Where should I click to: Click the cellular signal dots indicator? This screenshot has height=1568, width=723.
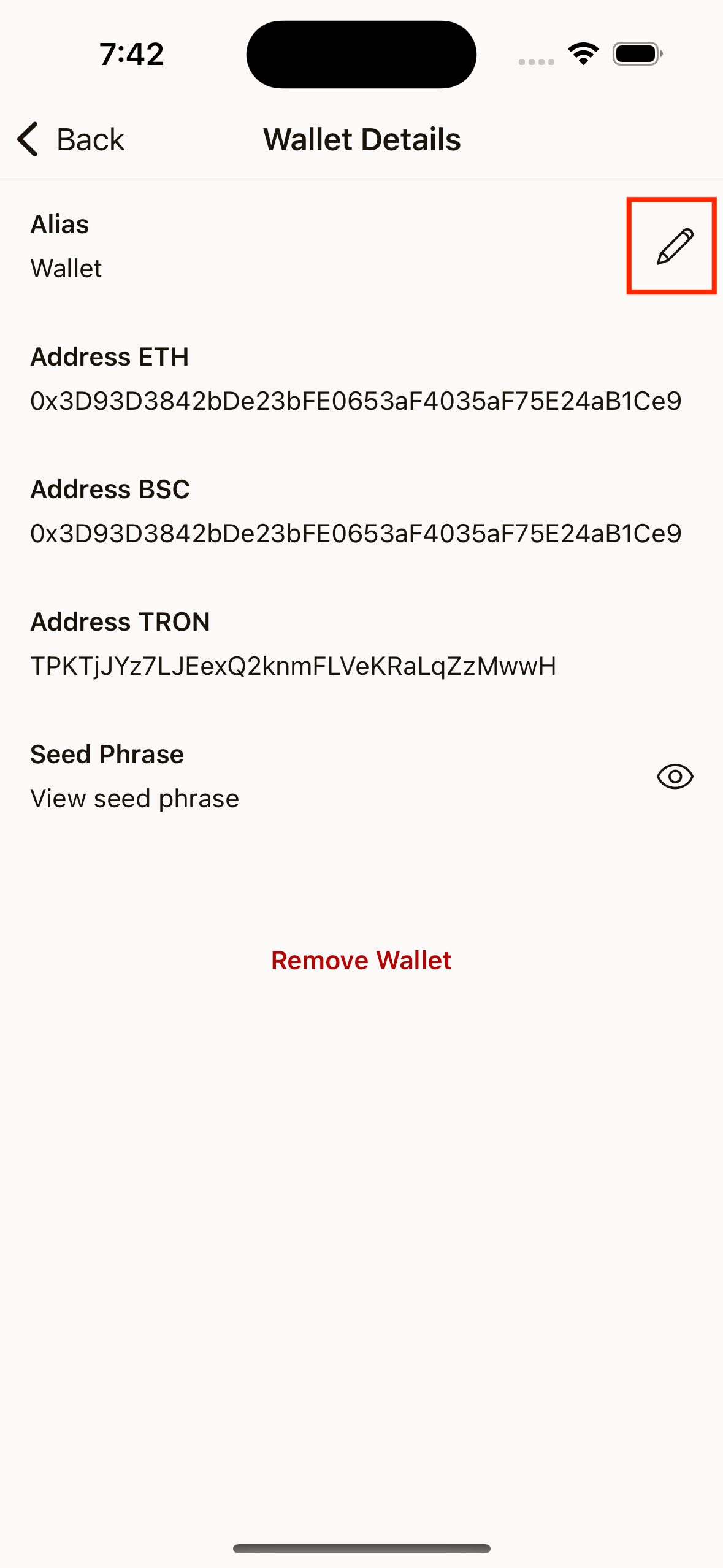click(536, 61)
